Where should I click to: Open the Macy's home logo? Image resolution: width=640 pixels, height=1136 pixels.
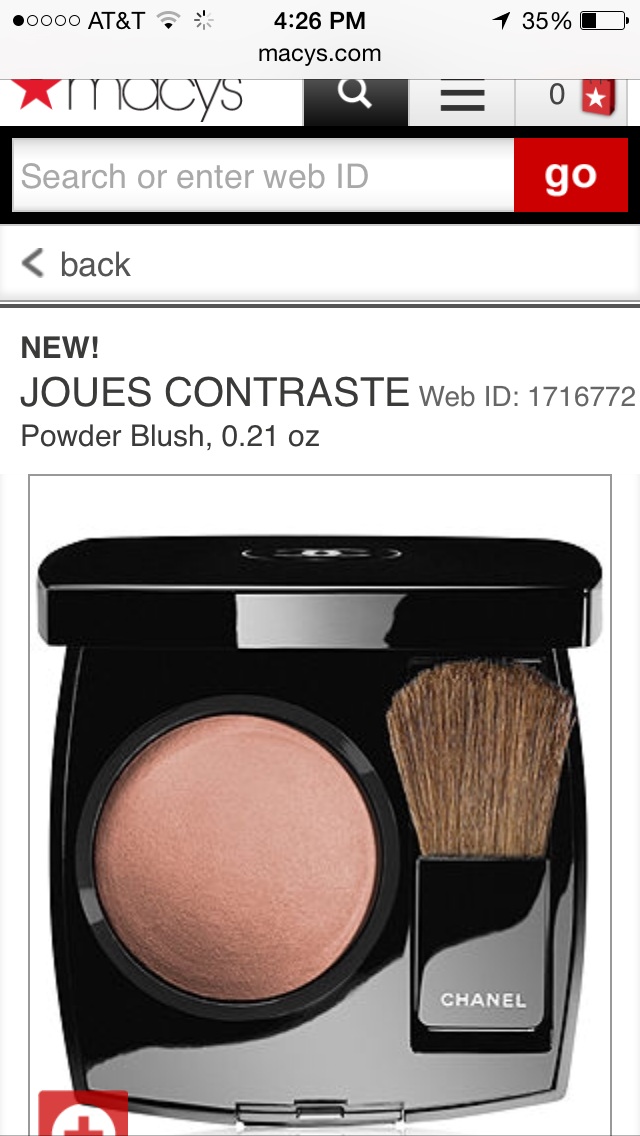tap(128, 97)
